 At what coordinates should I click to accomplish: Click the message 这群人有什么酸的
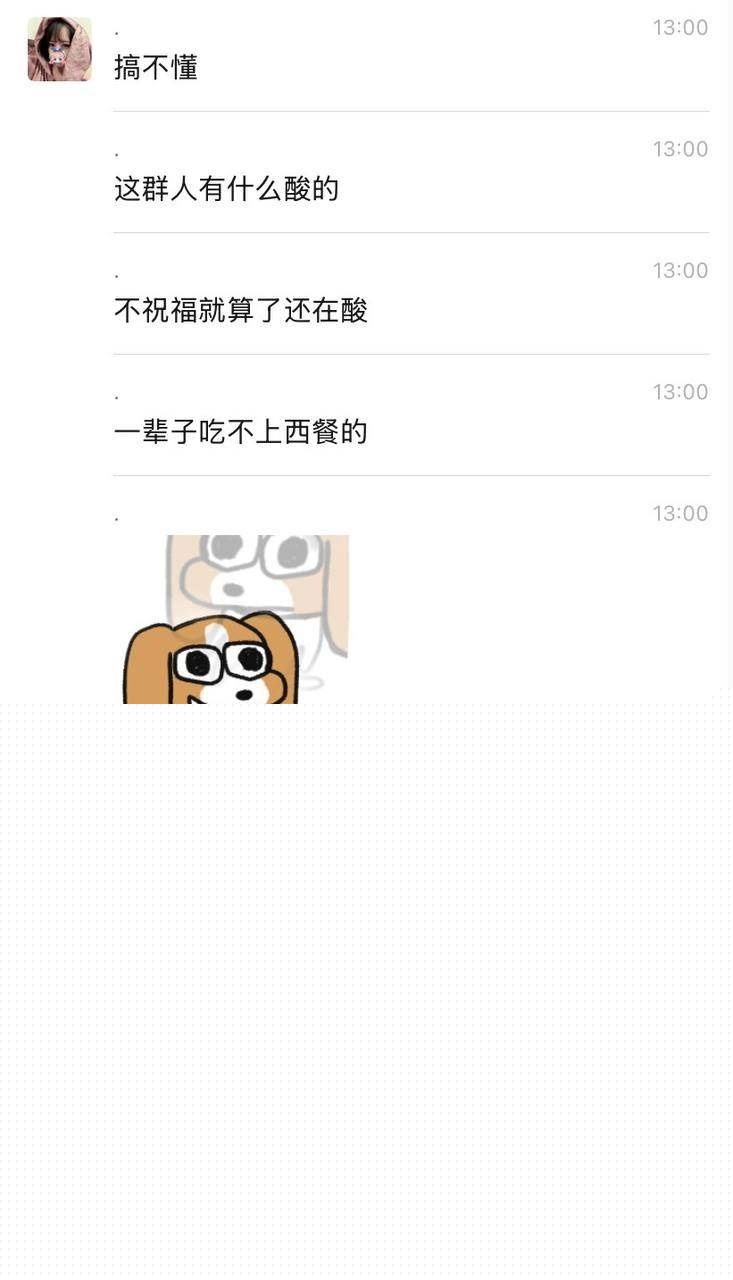coord(226,190)
